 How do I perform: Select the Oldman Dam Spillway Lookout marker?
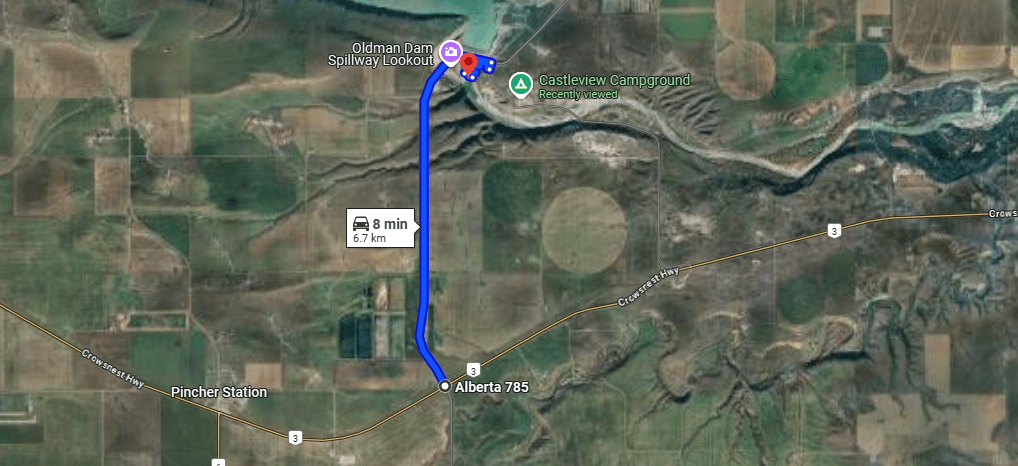click(451, 52)
